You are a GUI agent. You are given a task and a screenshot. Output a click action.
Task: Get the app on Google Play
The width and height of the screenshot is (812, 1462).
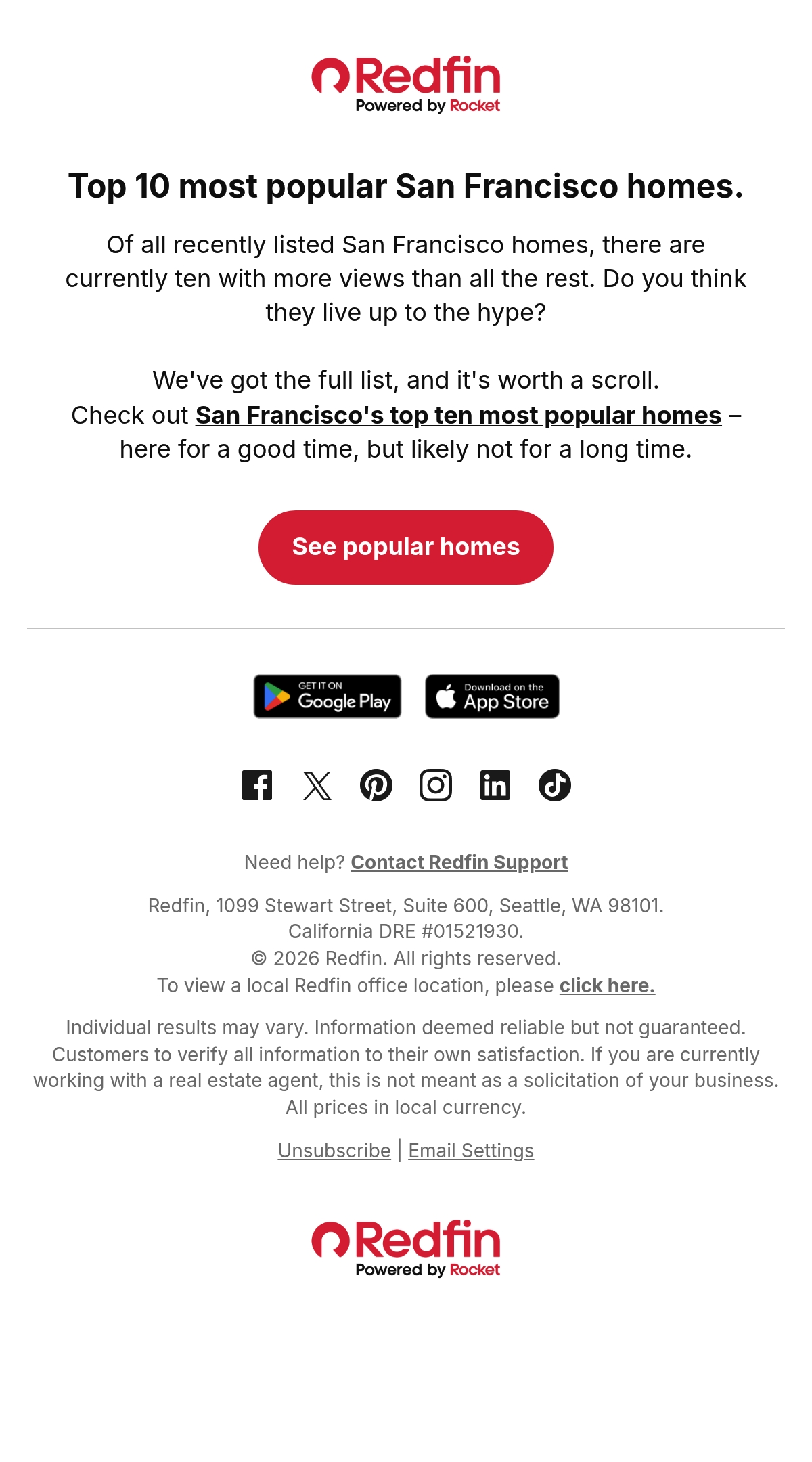coord(328,696)
